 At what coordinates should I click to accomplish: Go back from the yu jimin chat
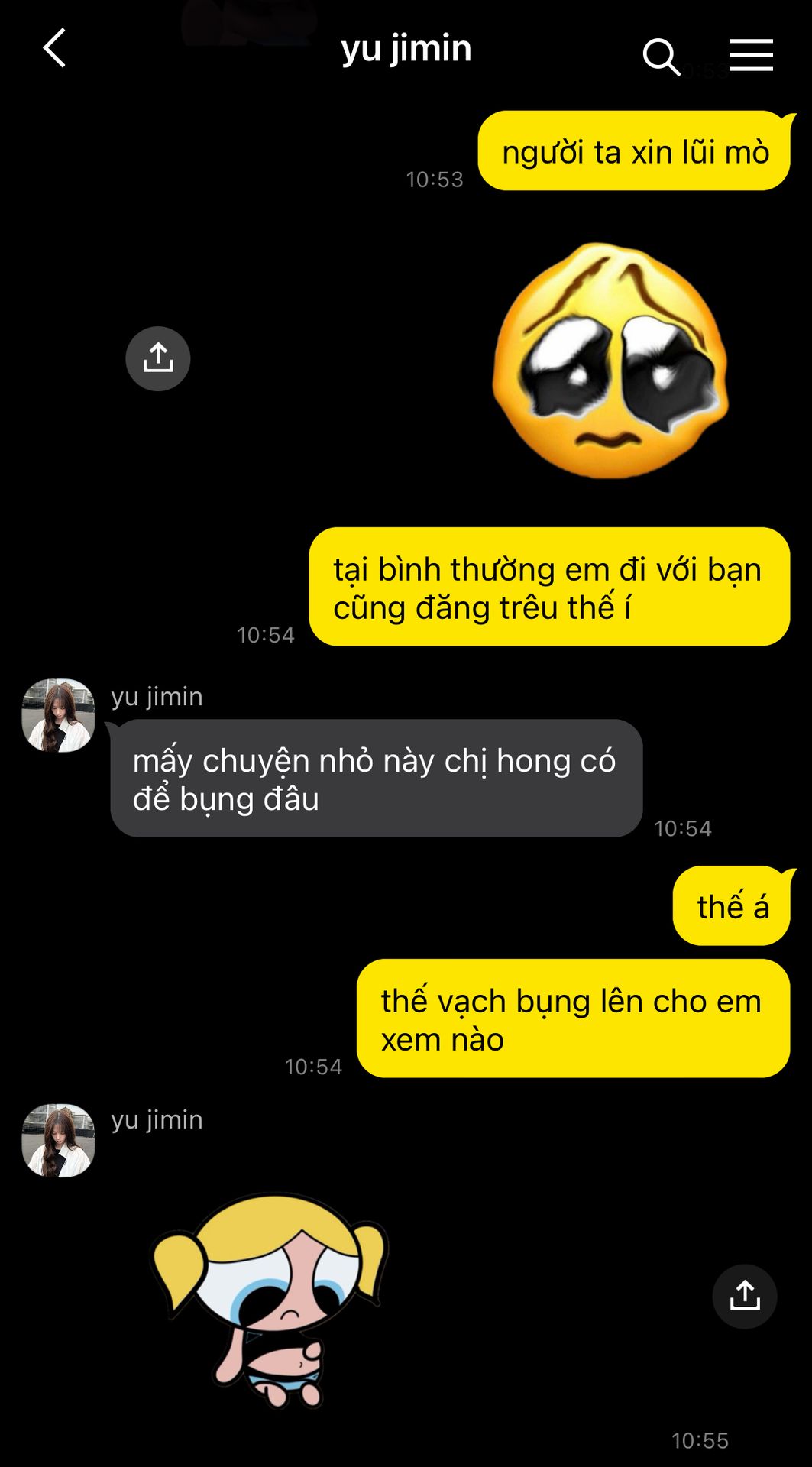(54, 49)
